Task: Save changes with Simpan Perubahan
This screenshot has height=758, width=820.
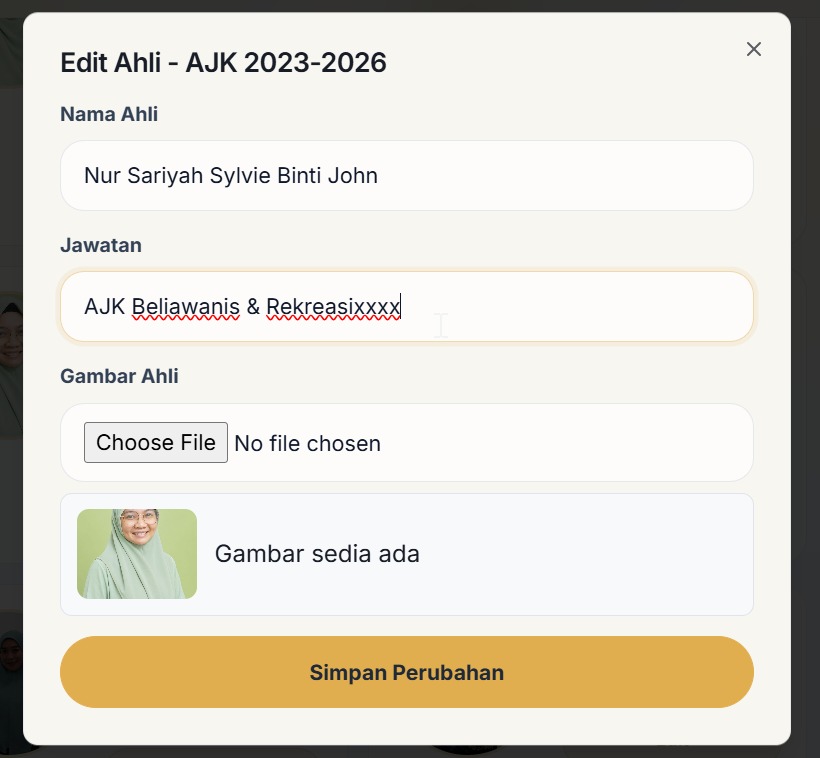Action: point(407,672)
